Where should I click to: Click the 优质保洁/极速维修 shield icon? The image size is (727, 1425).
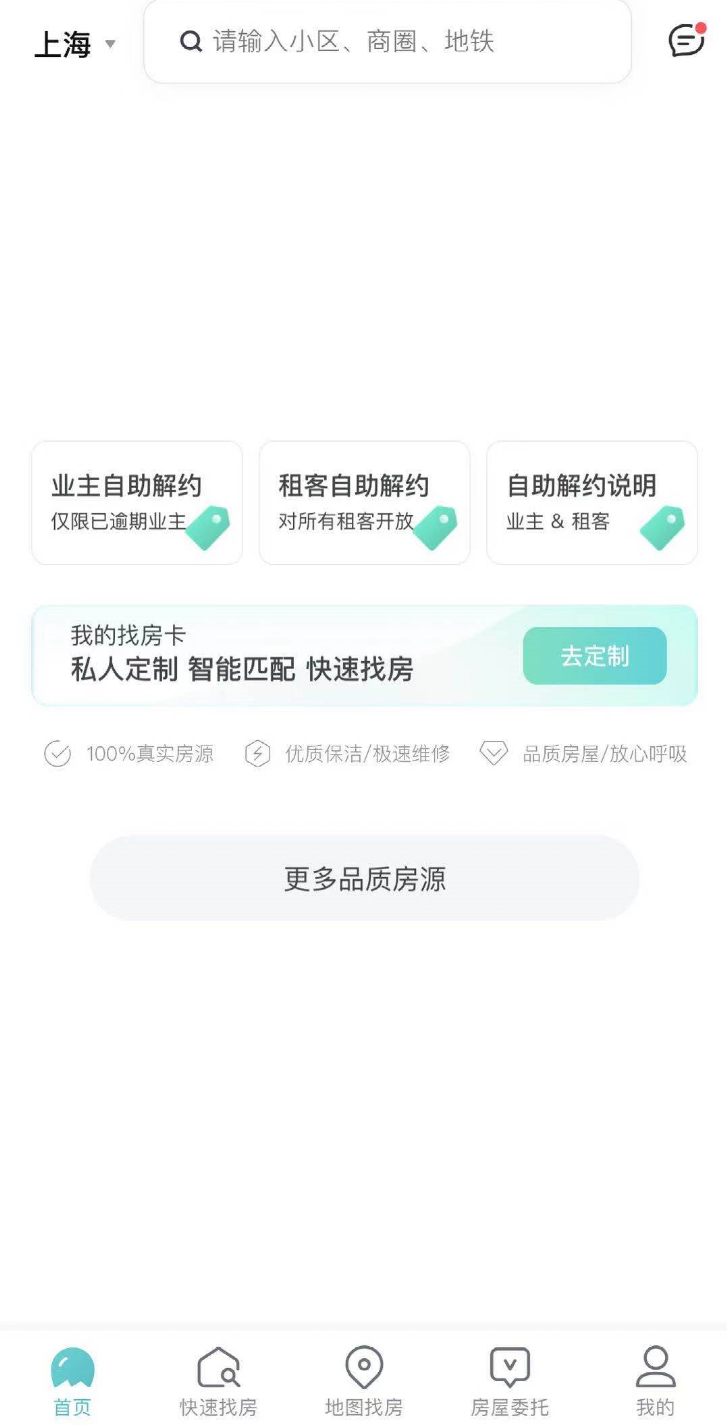[258, 753]
